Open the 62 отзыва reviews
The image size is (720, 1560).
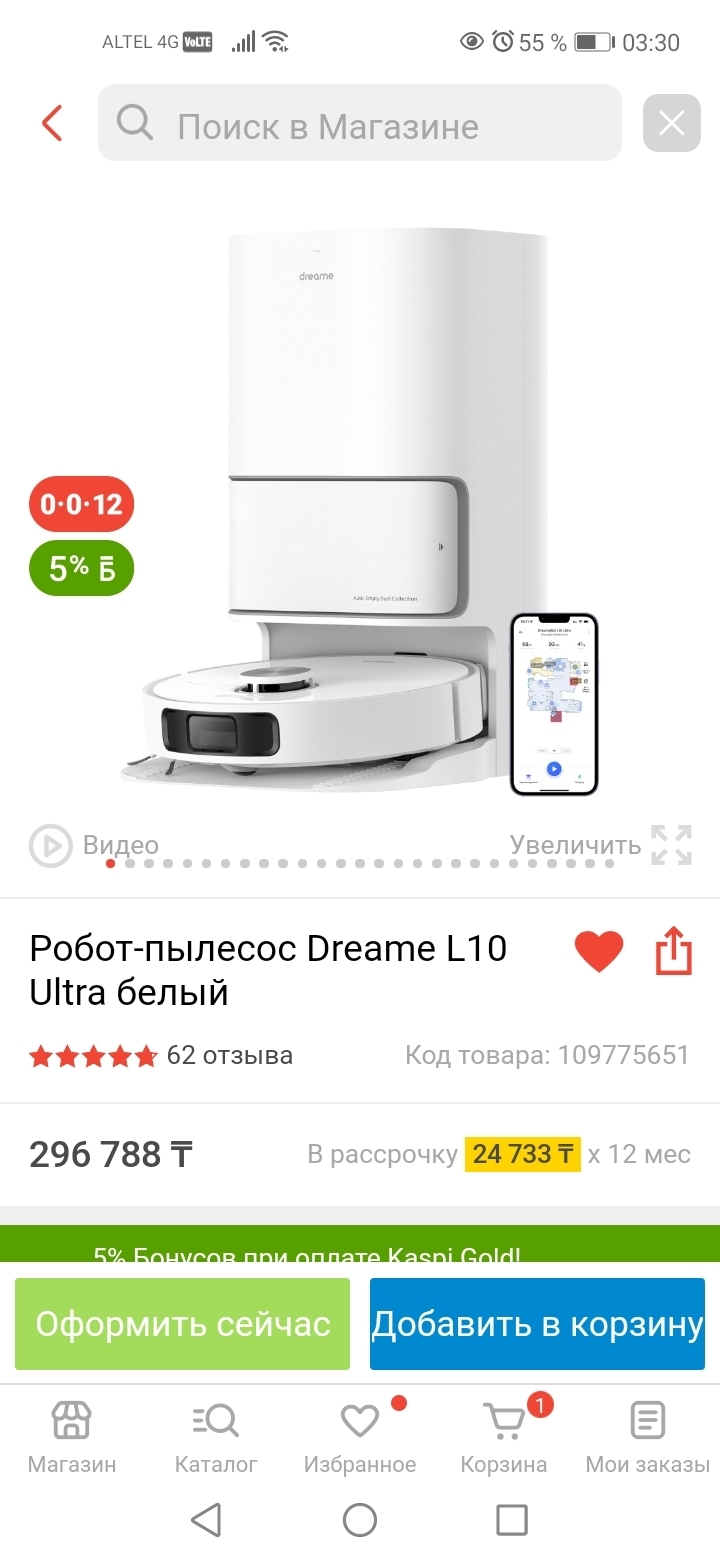pyautogui.click(x=229, y=1055)
